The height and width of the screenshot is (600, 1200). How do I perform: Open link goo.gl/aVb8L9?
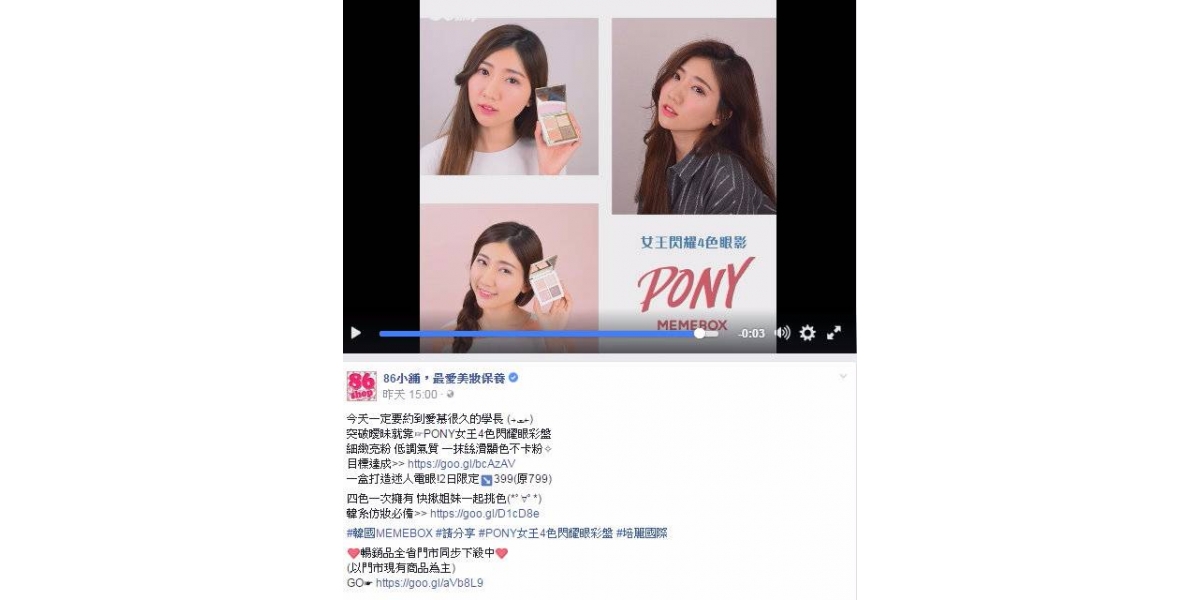point(429,583)
